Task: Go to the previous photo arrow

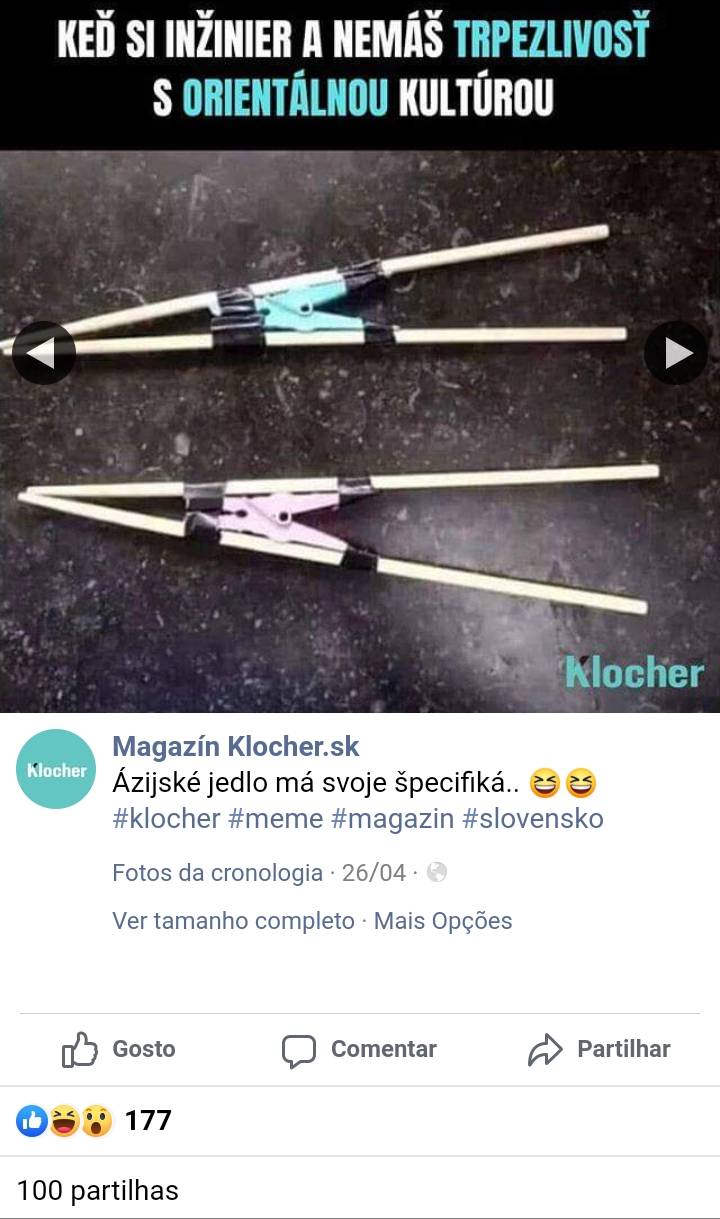Action: [43, 352]
